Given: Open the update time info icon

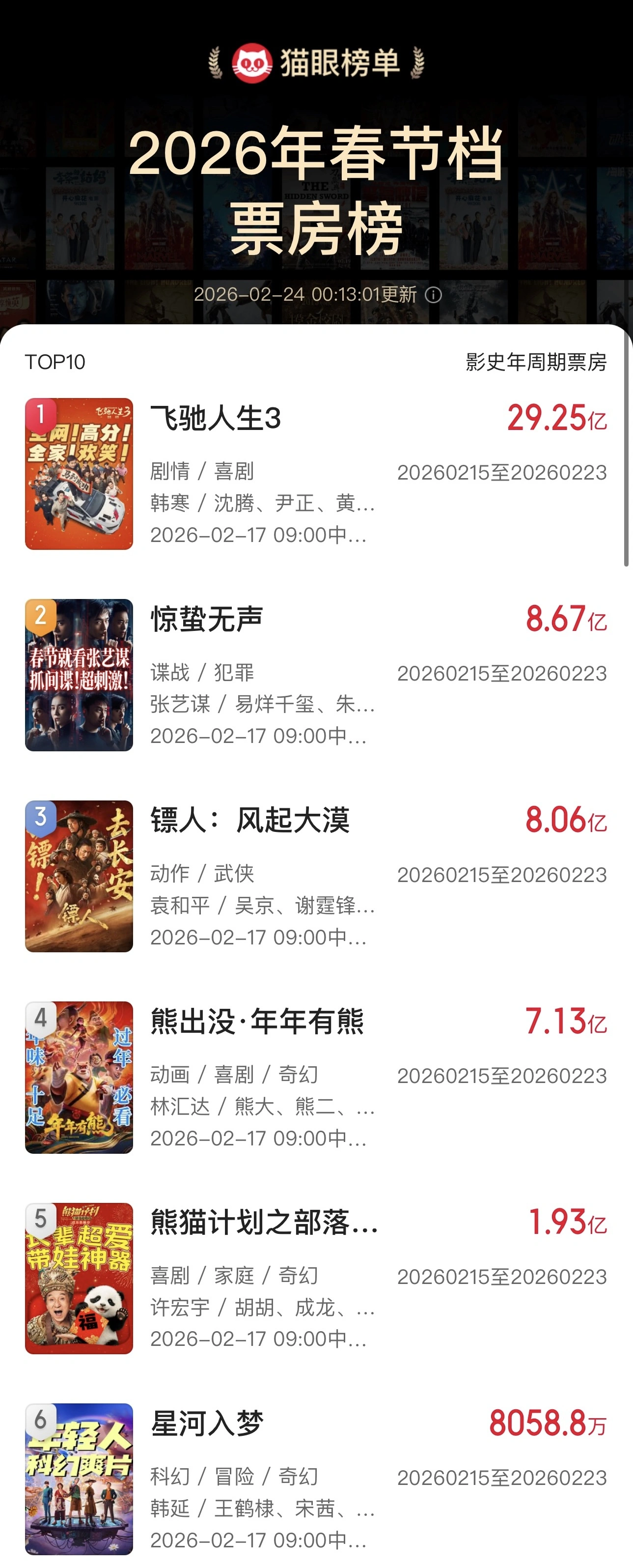Looking at the screenshot, I should (x=433, y=295).
